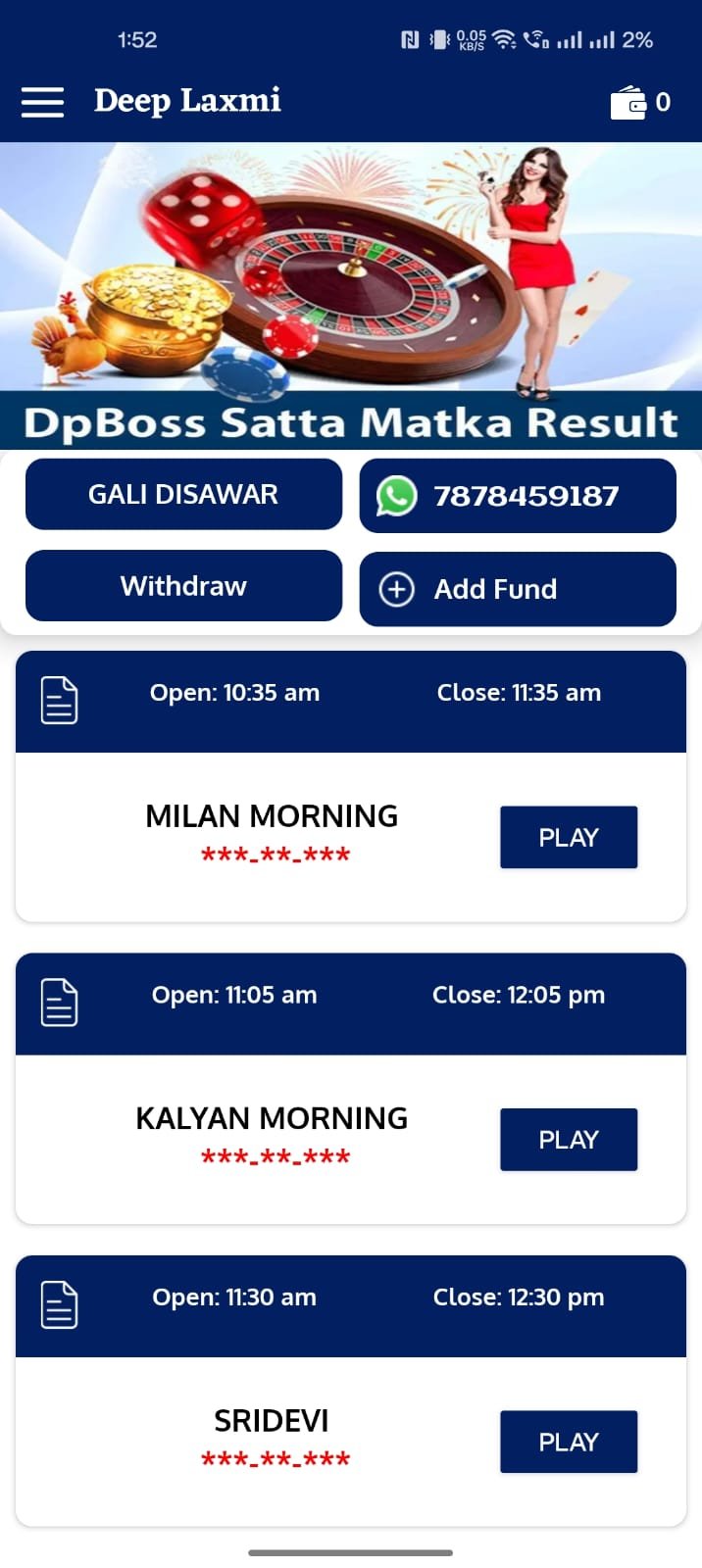Open the wallet balance icon
Viewport: 702px width, 1568px height.
[629, 102]
